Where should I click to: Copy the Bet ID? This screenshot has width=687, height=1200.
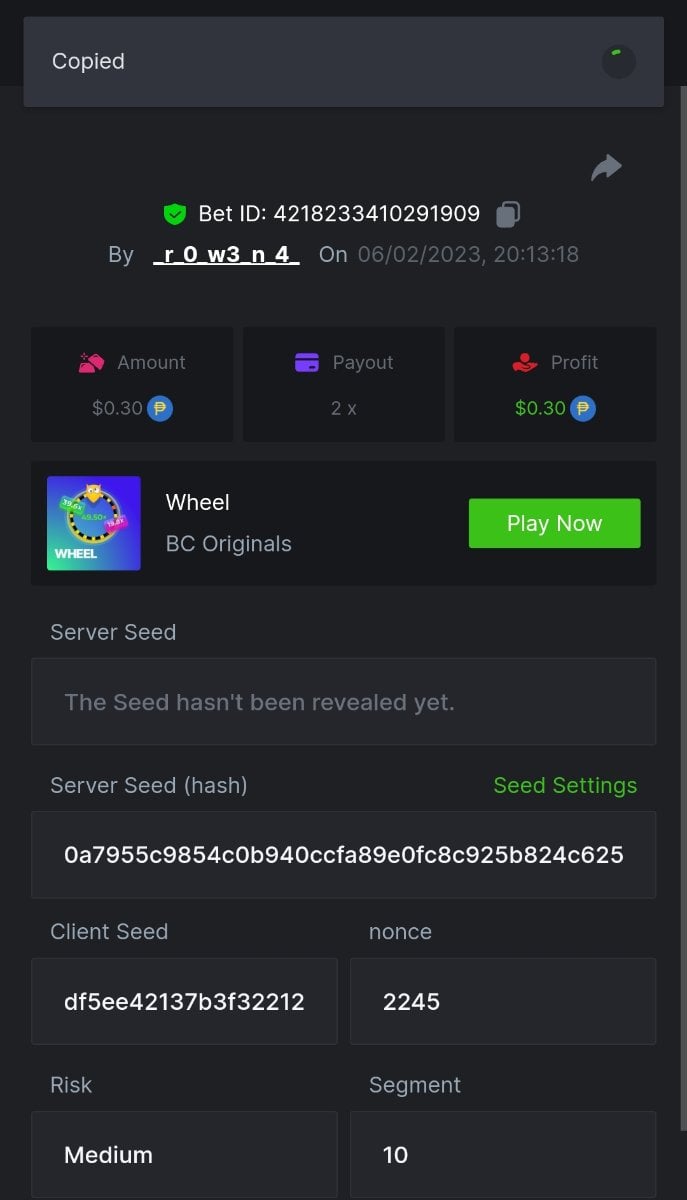(508, 214)
